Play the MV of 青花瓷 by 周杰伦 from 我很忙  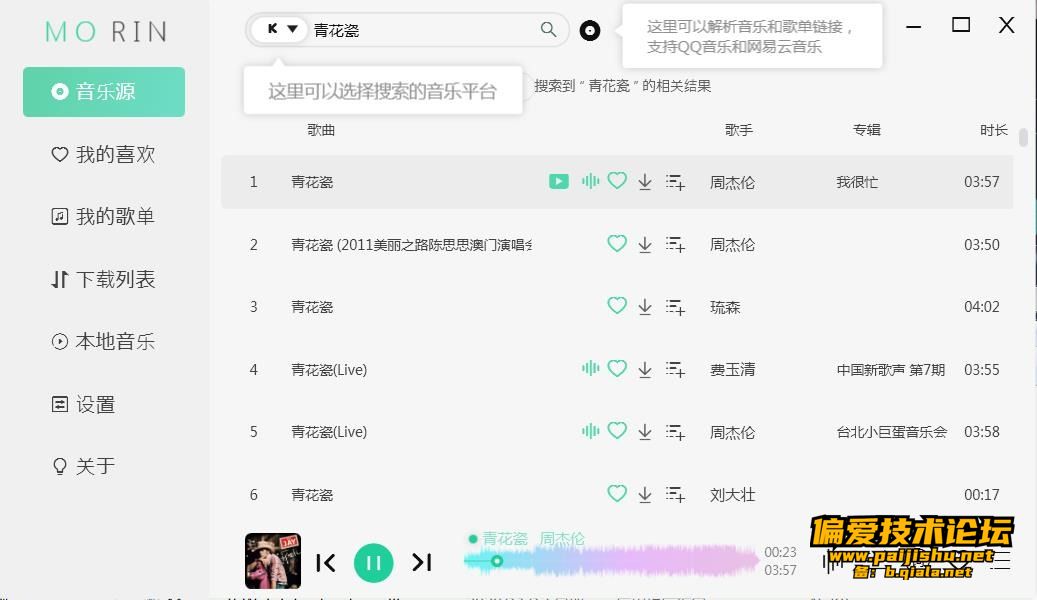pyautogui.click(x=559, y=182)
